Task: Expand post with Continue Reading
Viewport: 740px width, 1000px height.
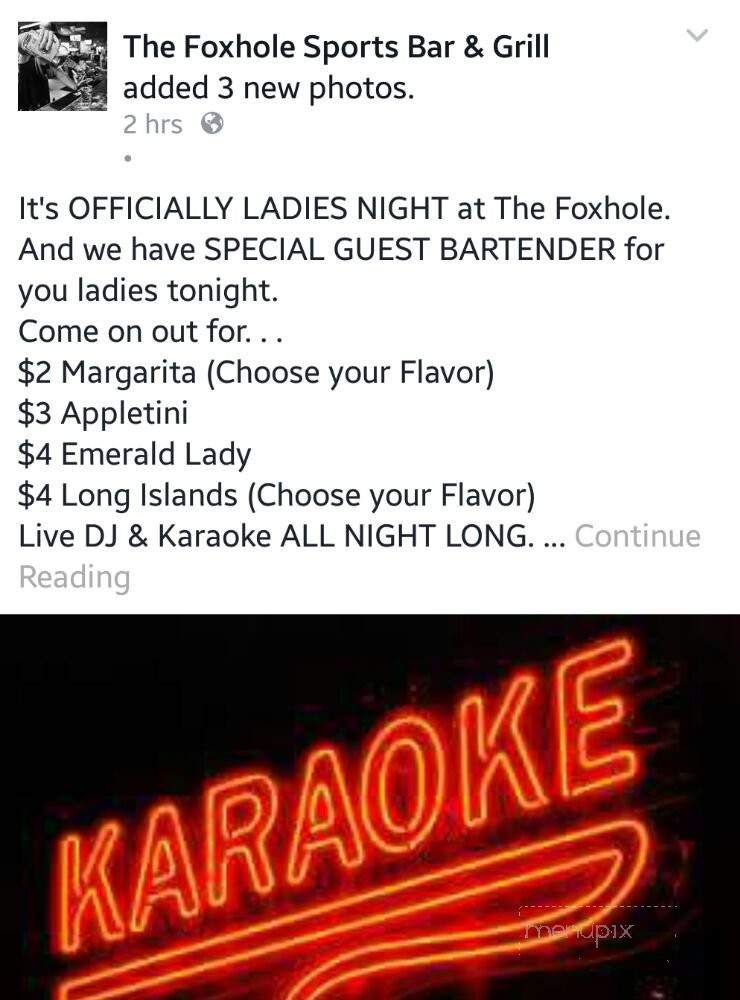Action: (637, 537)
